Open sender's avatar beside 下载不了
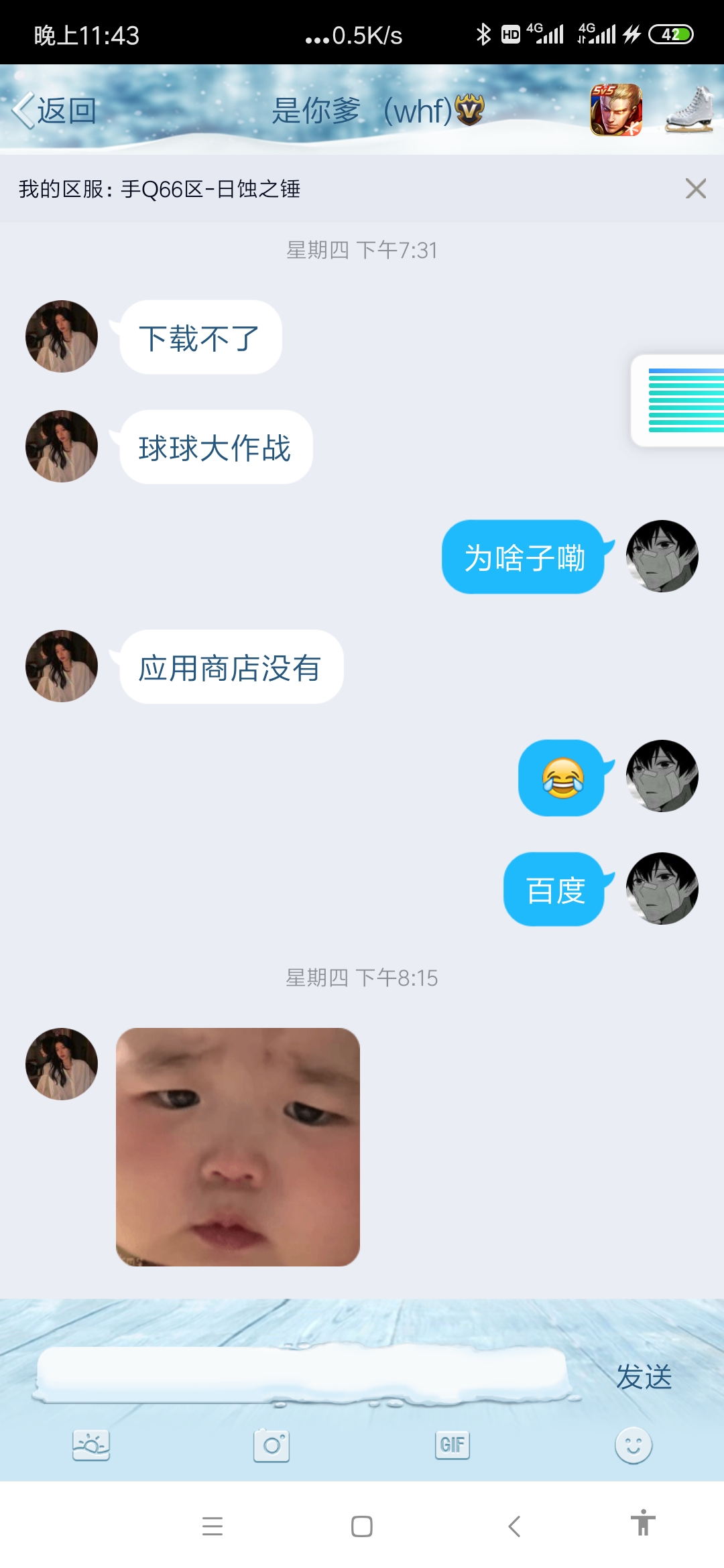Screen dimensions: 724x1568 click(x=62, y=336)
